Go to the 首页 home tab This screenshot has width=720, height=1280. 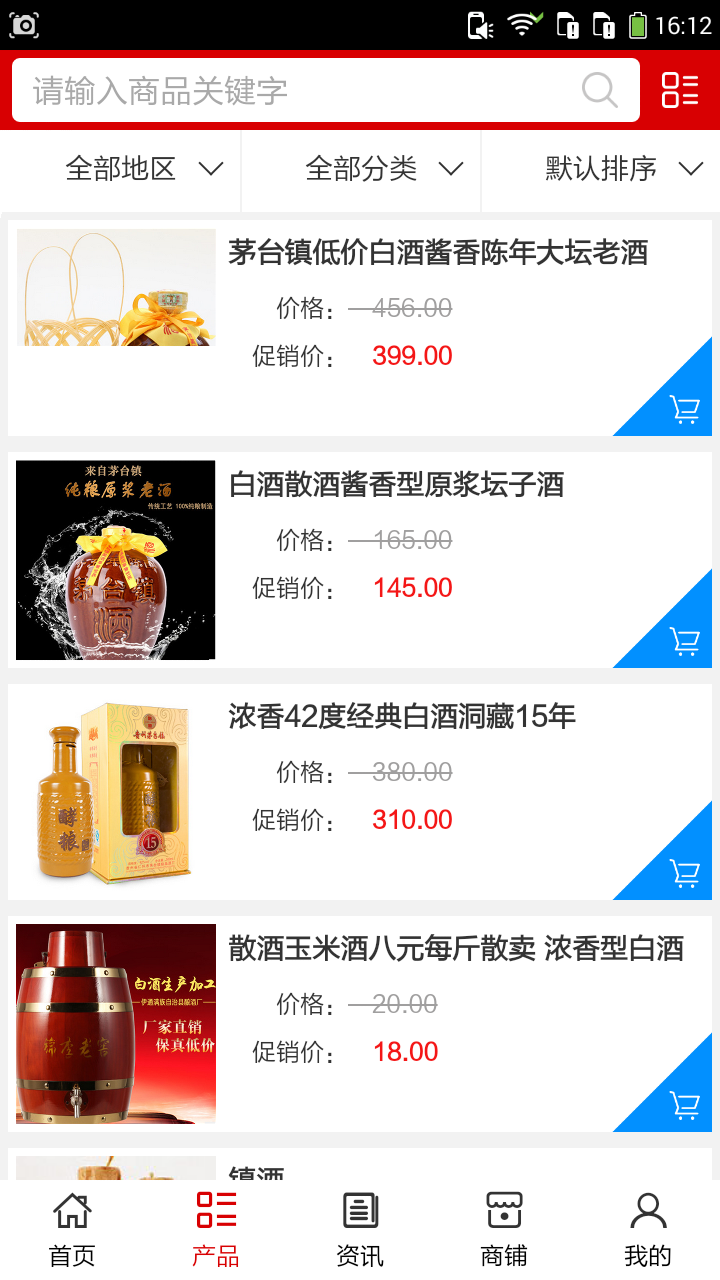pos(72,1229)
